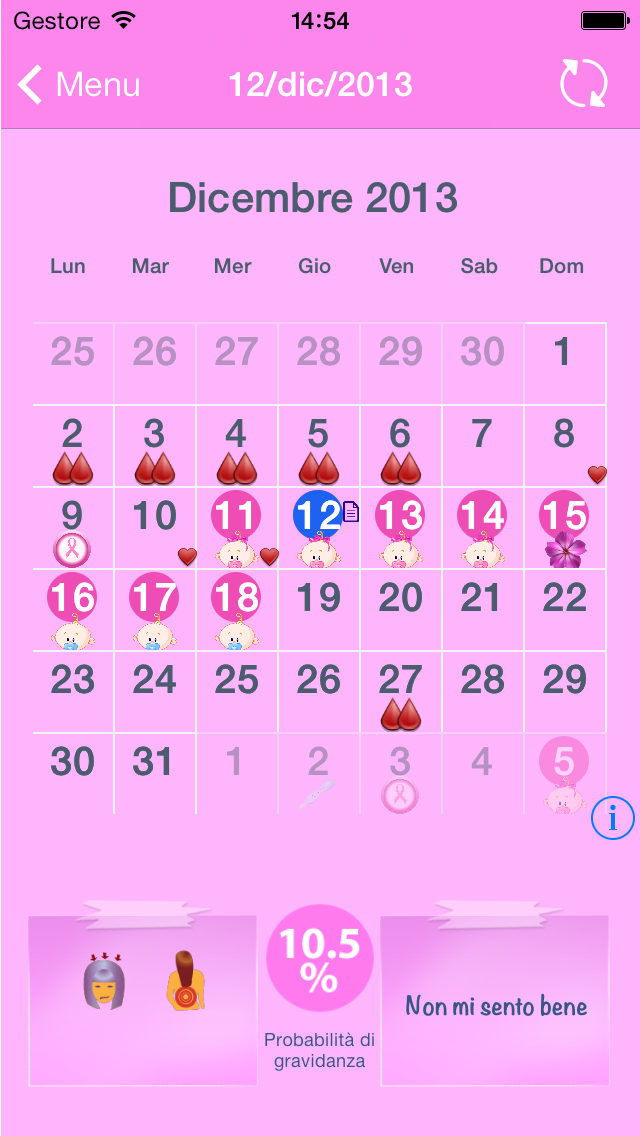Tap the refresh sync icon

583,84
